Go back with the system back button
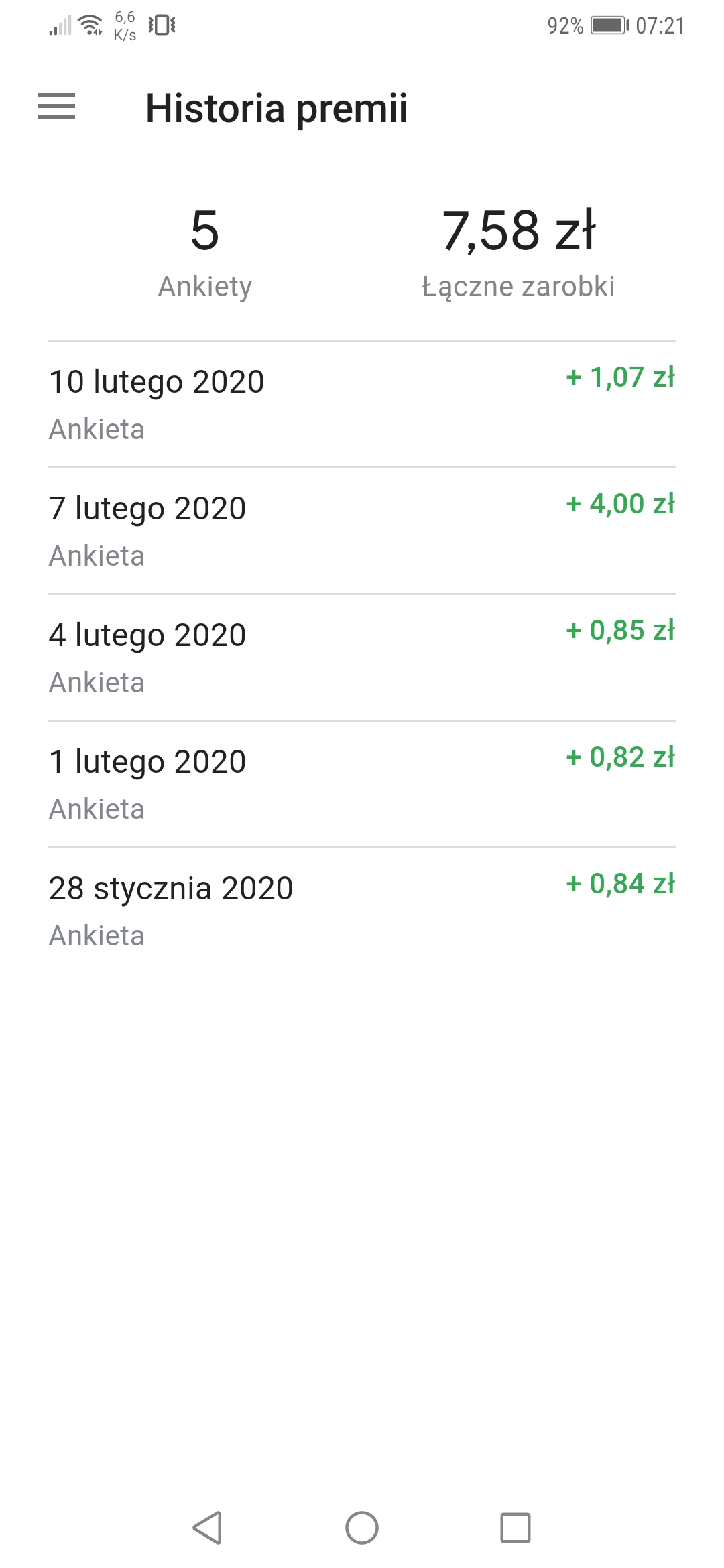Viewport: 724px width, 1568px height. (x=208, y=1528)
